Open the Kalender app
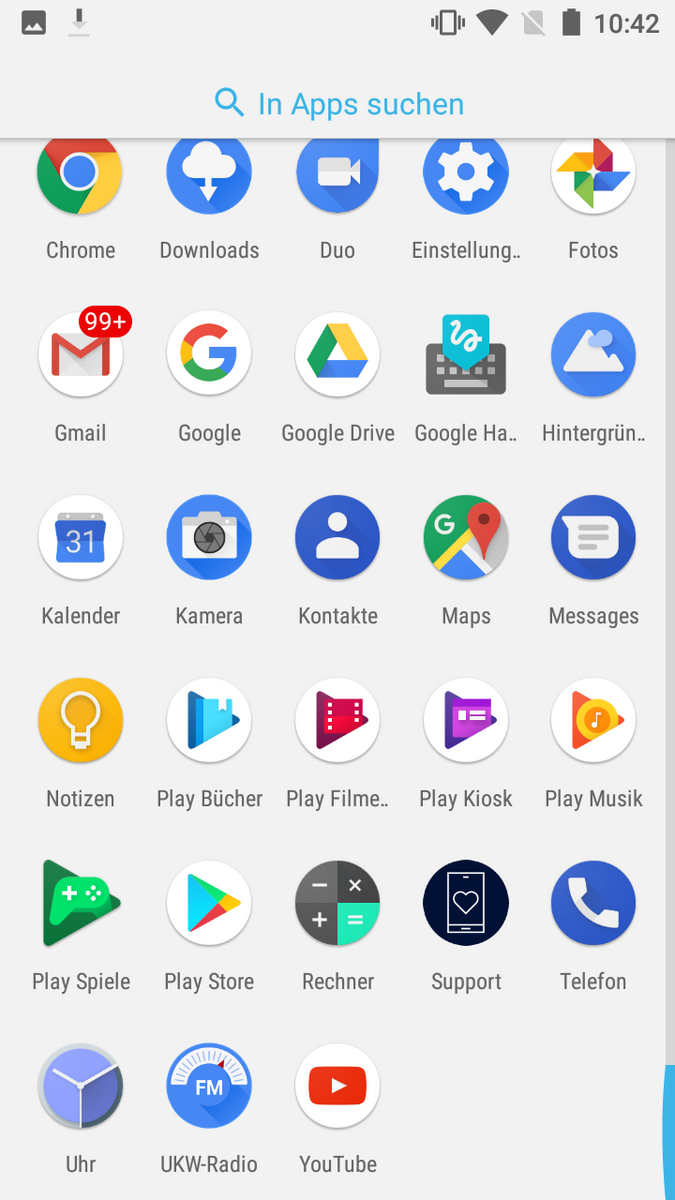Screen dimensions: 675x1200 (x=80, y=538)
